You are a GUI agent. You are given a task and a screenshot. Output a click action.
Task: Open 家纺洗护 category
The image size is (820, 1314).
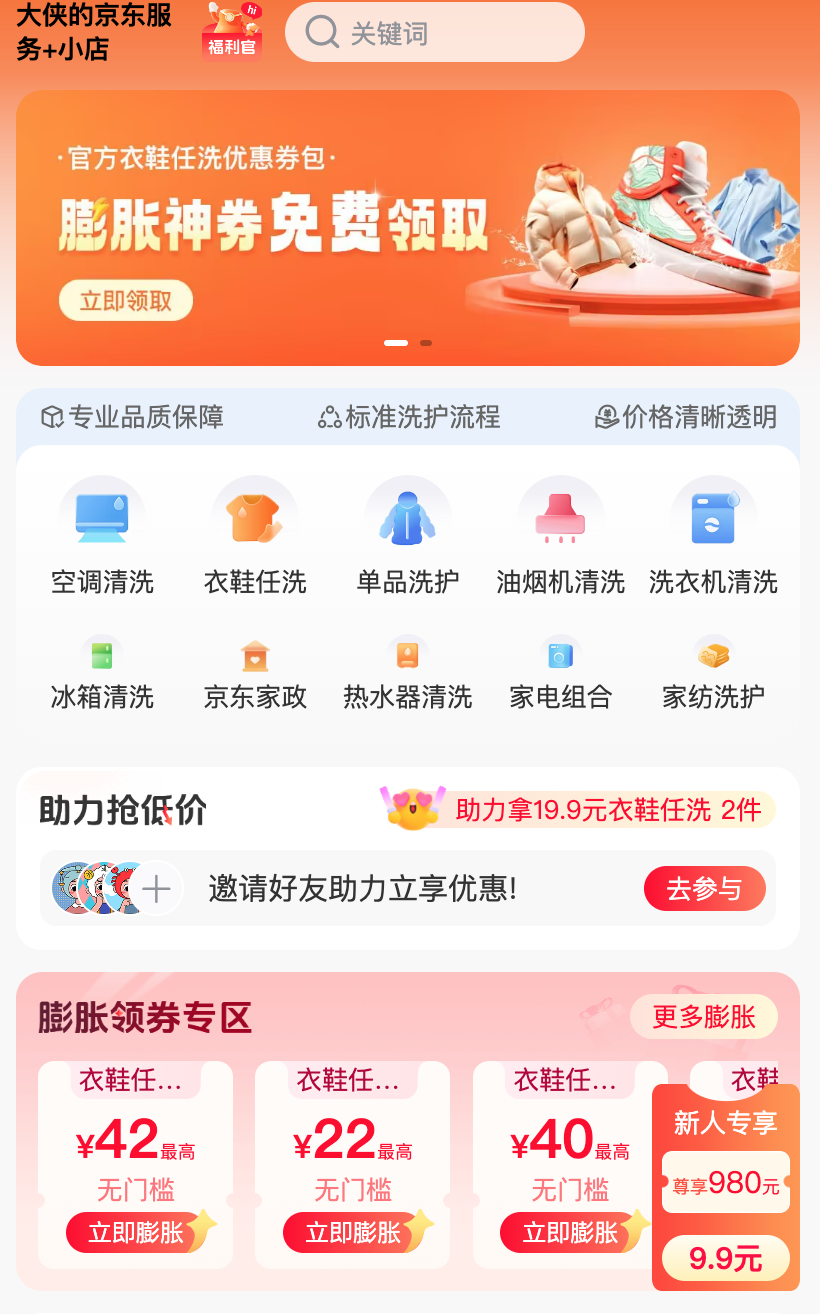pos(713,673)
